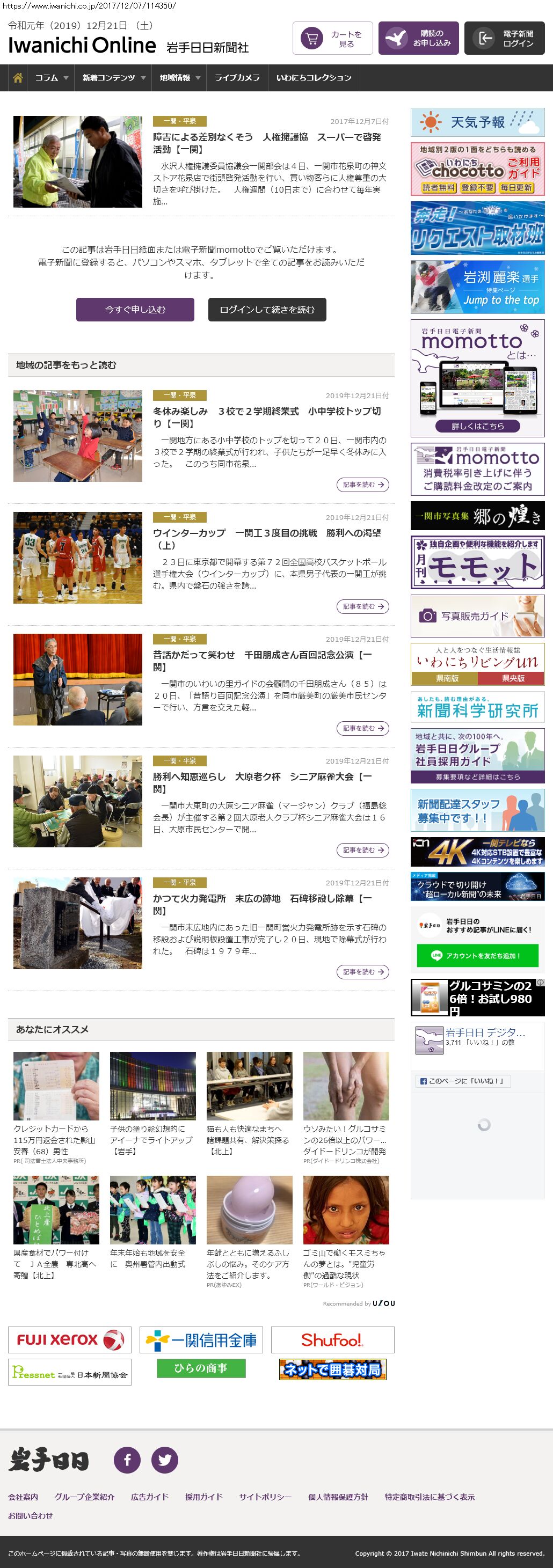Open the 天気予報 weather banner
This screenshot has height=1568, width=553.
coord(477,122)
